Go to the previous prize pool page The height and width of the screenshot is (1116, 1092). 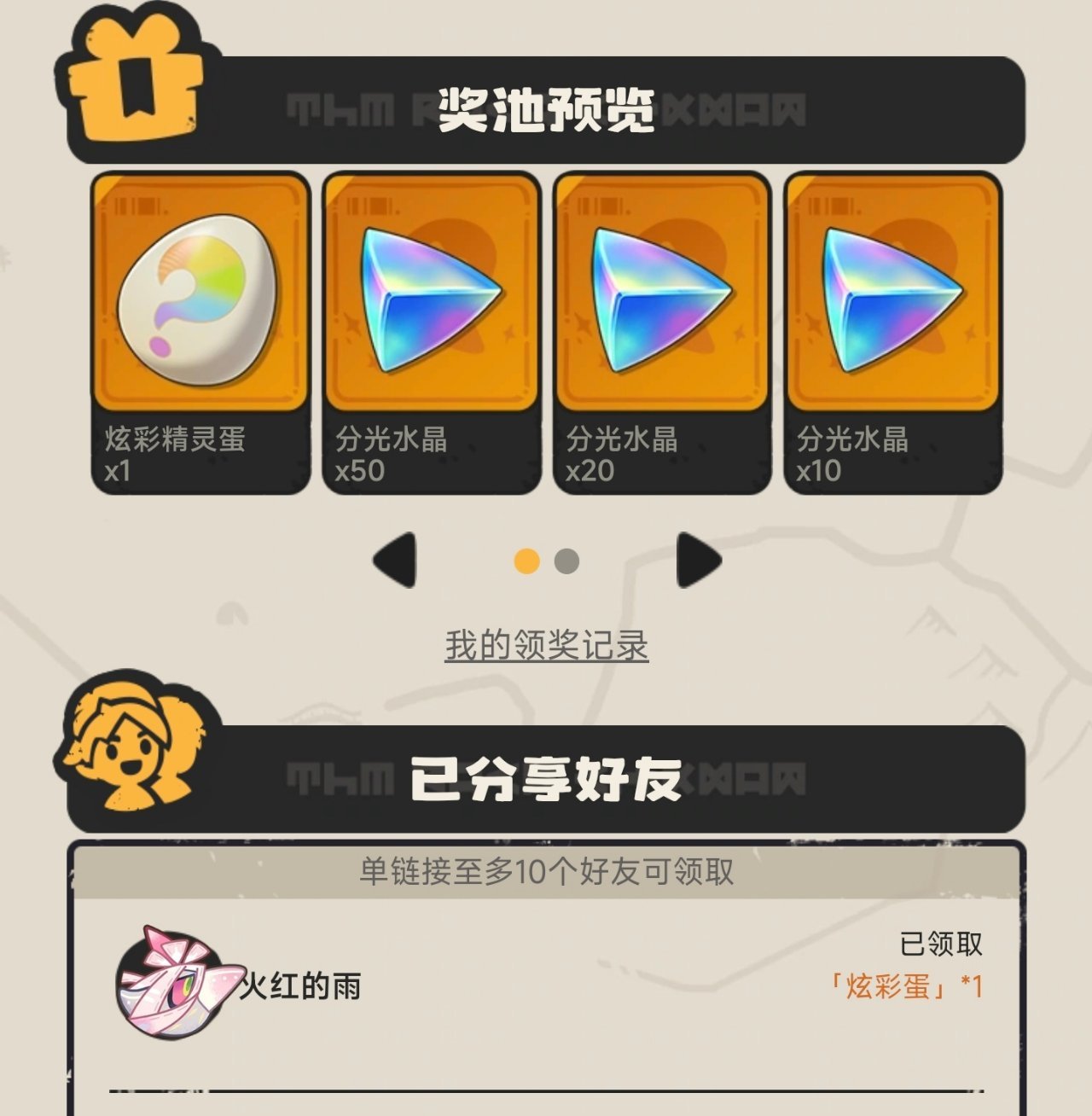tap(395, 561)
